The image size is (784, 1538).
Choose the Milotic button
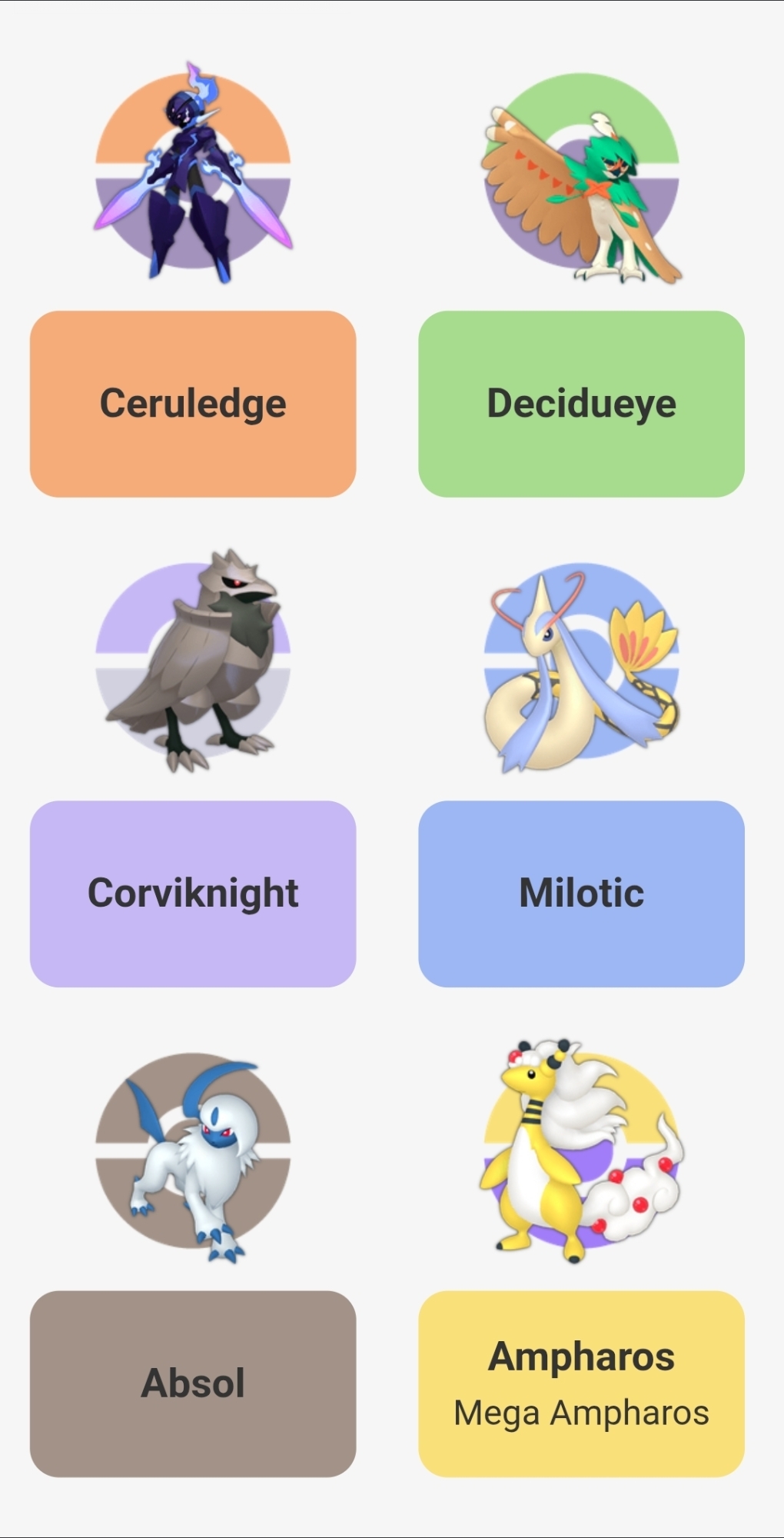581,894
